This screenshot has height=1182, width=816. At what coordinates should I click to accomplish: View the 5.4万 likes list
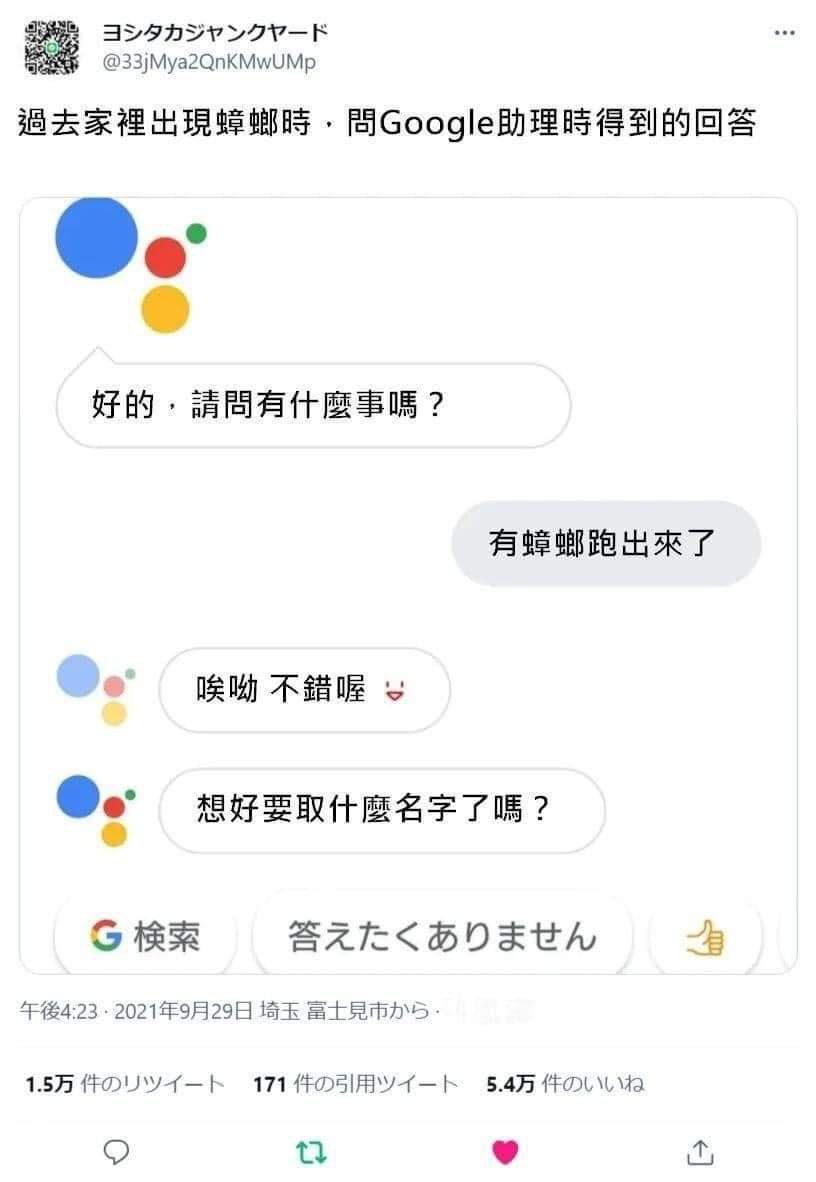pyautogui.click(x=565, y=1085)
